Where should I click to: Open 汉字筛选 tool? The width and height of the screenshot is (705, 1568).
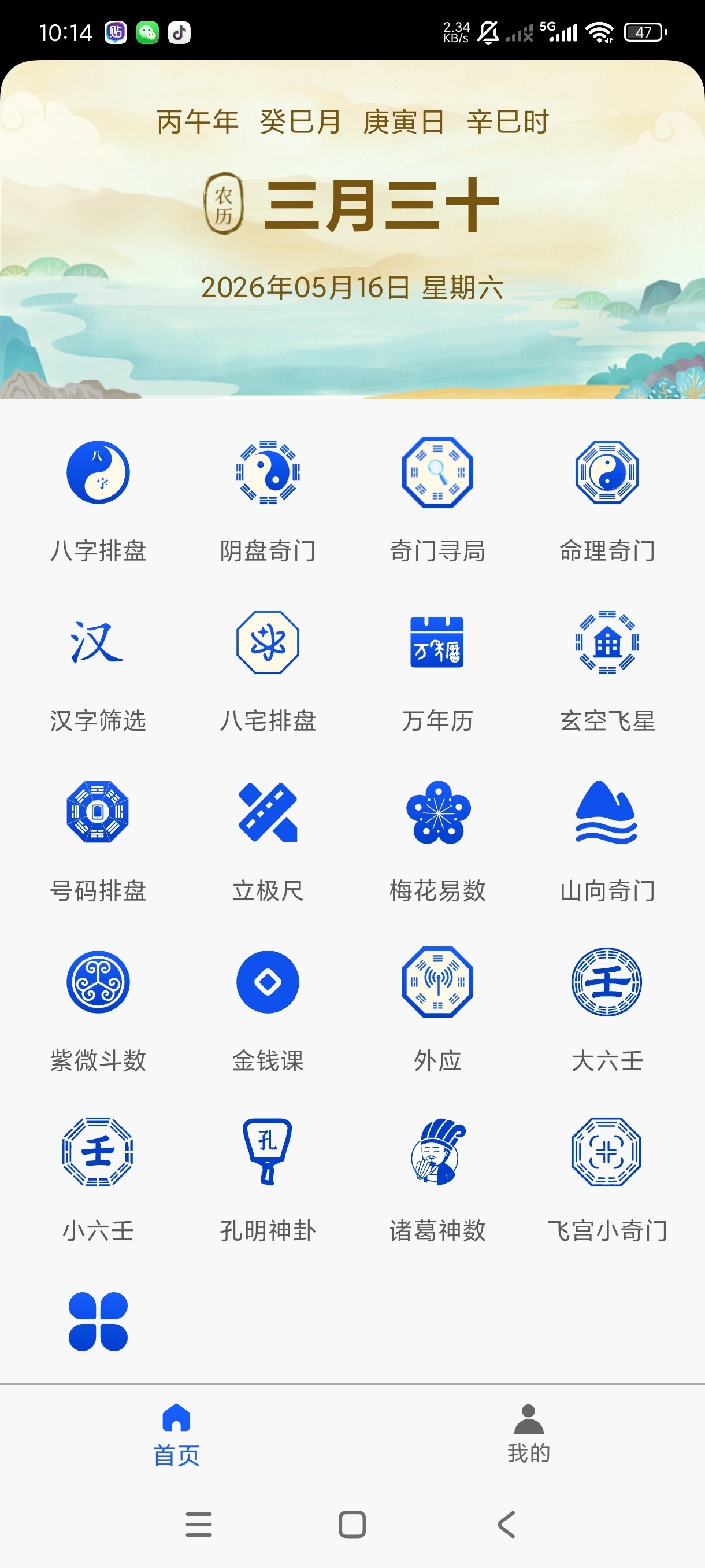(x=98, y=671)
